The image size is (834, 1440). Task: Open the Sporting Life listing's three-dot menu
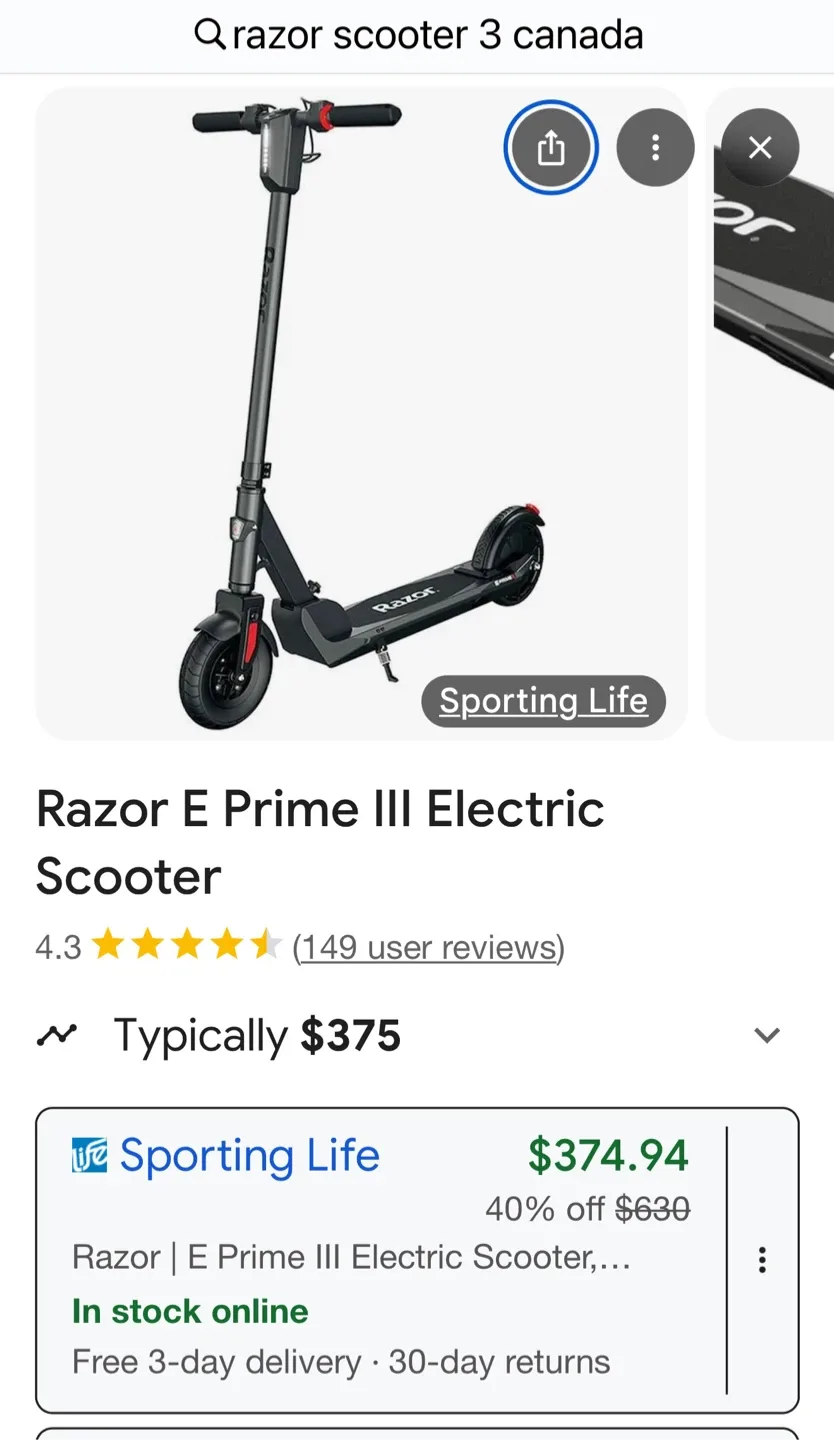(761, 1259)
